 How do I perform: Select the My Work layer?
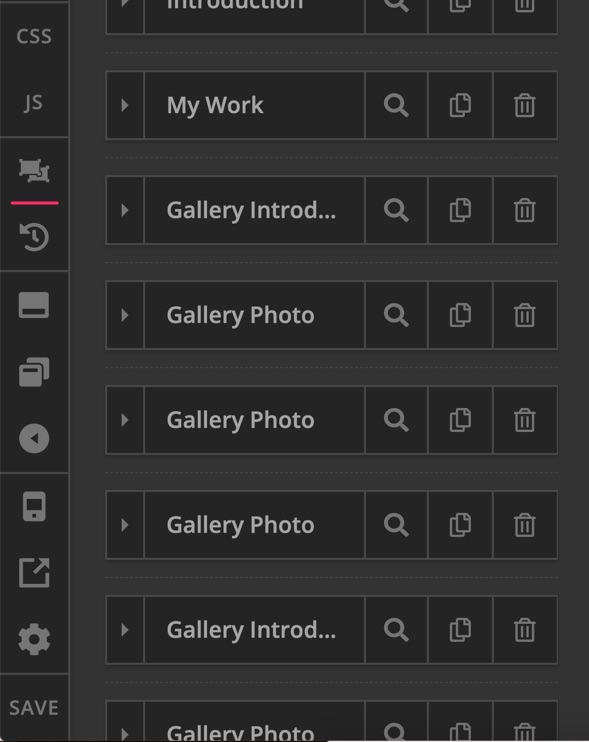click(255, 105)
